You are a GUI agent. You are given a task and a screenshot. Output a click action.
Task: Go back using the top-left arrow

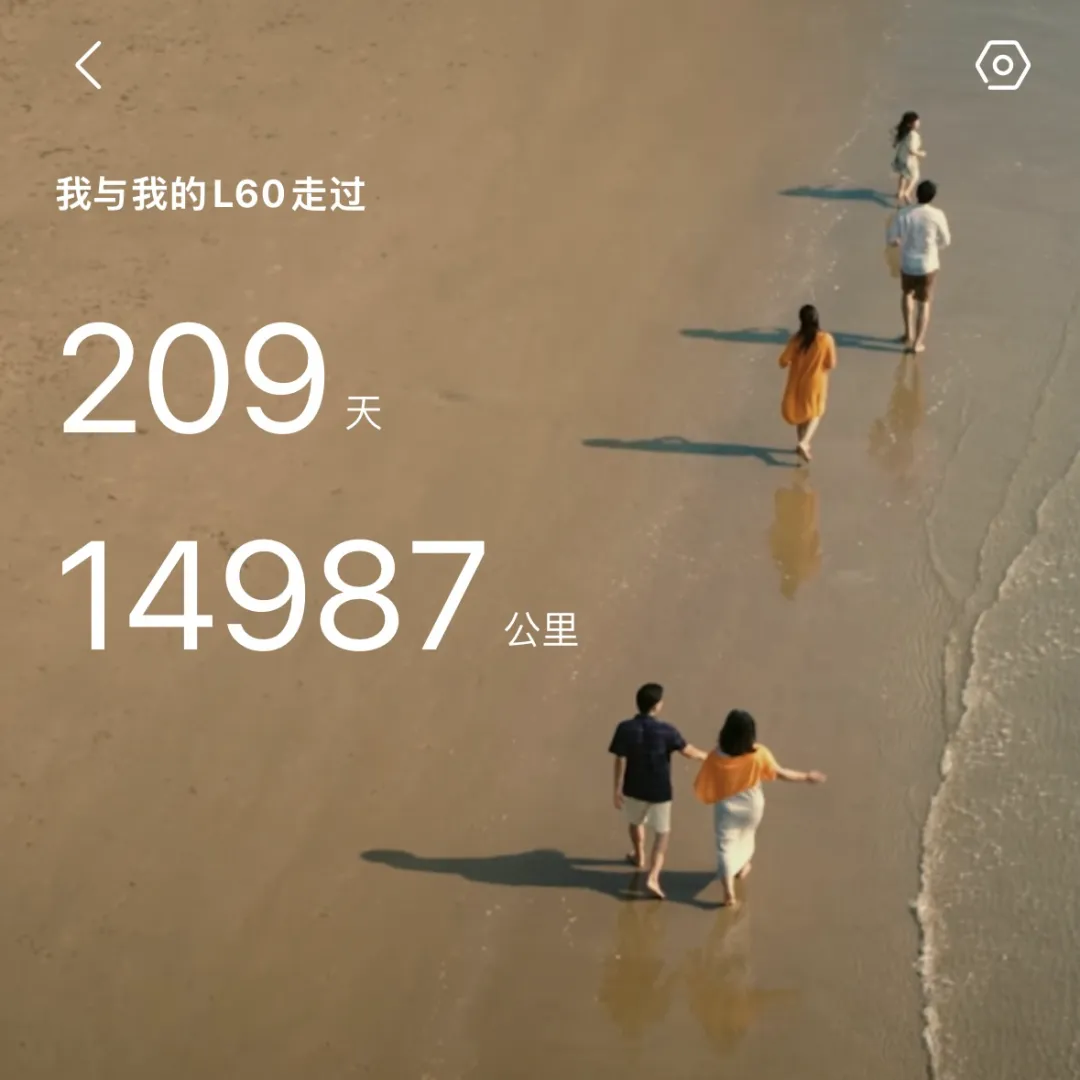(x=88, y=67)
